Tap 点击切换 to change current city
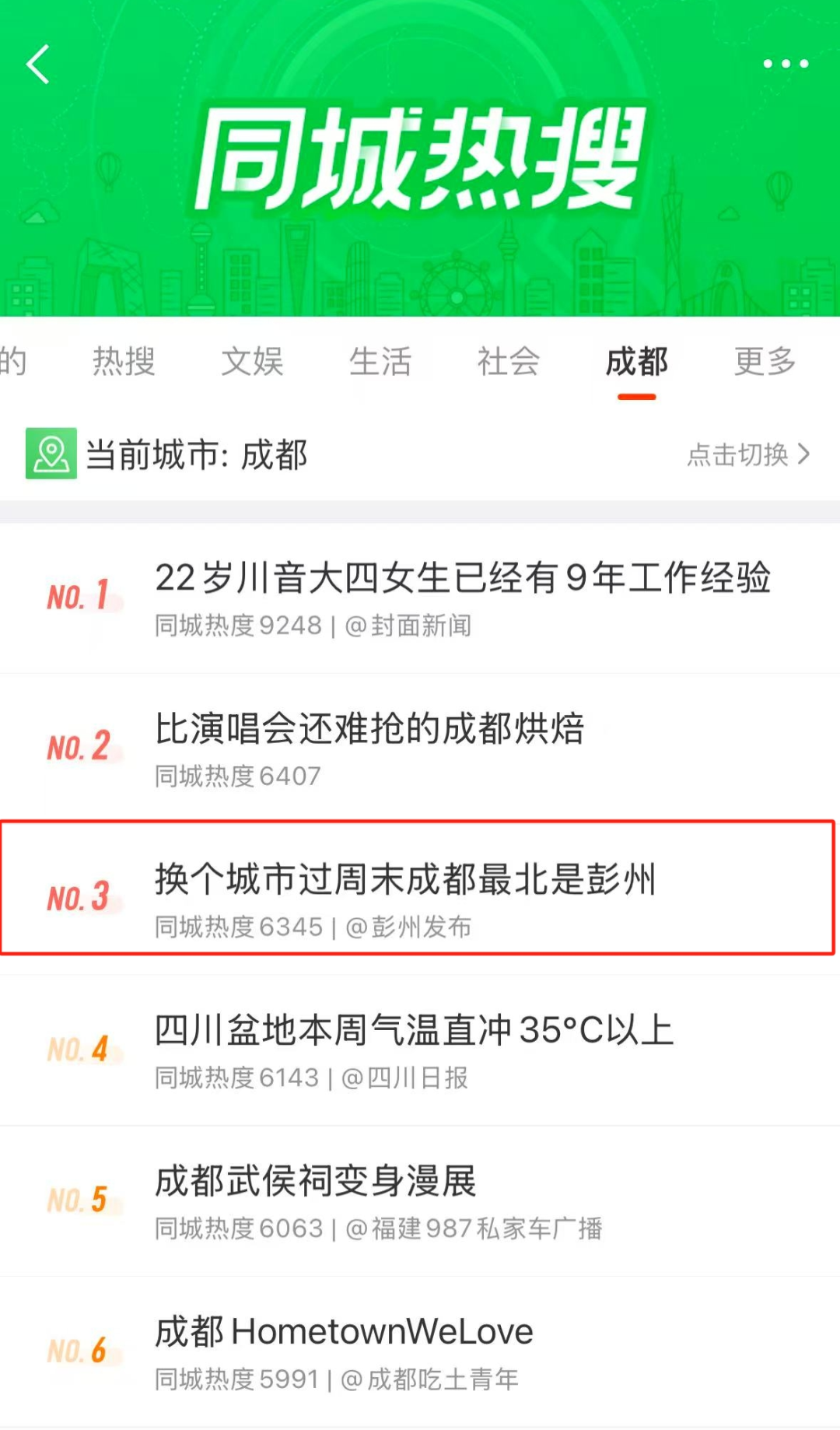The image size is (840, 1430). click(748, 454)
